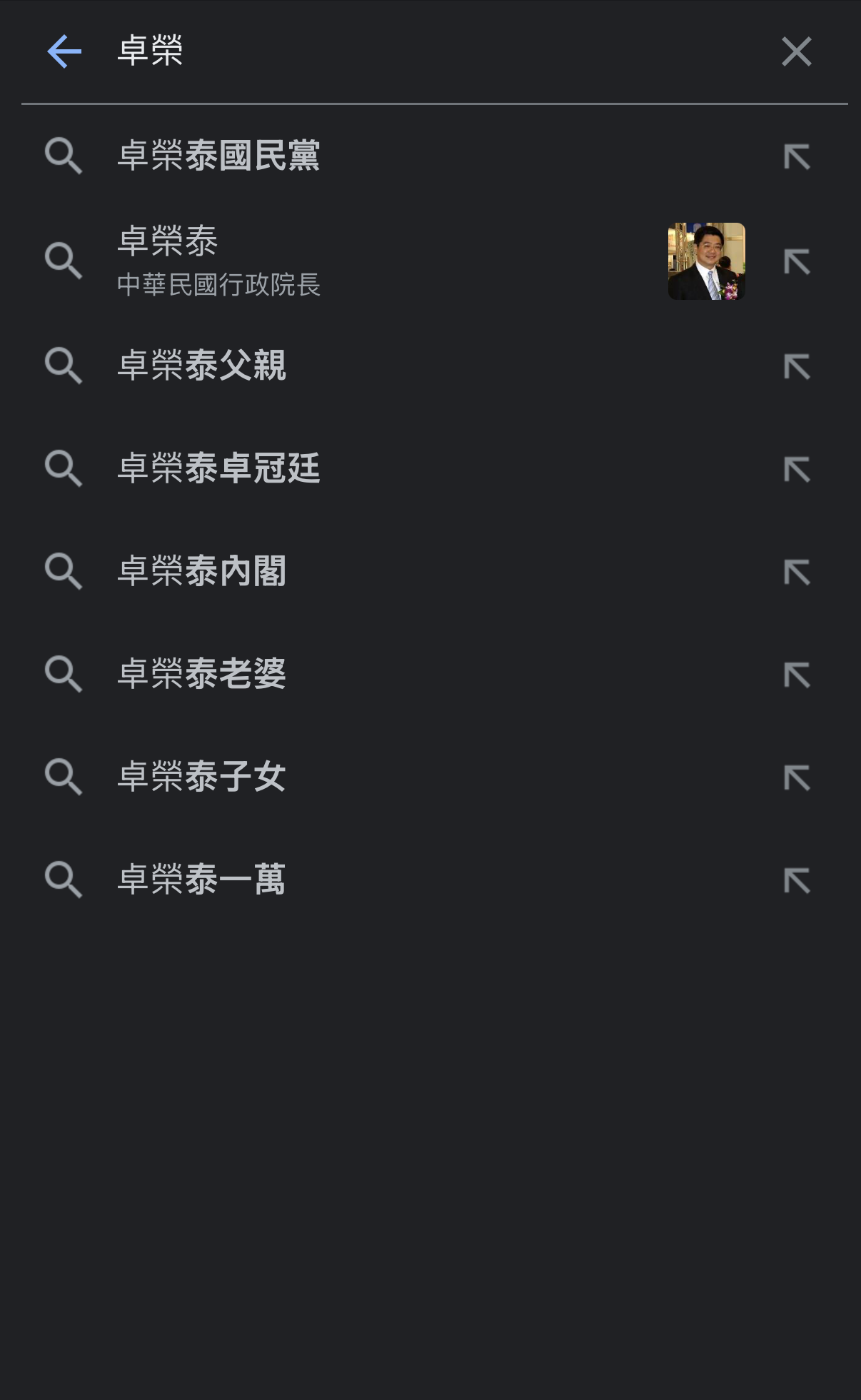Insert 卓榮泰國民黨 into search box via arrow

coord(797,157)
